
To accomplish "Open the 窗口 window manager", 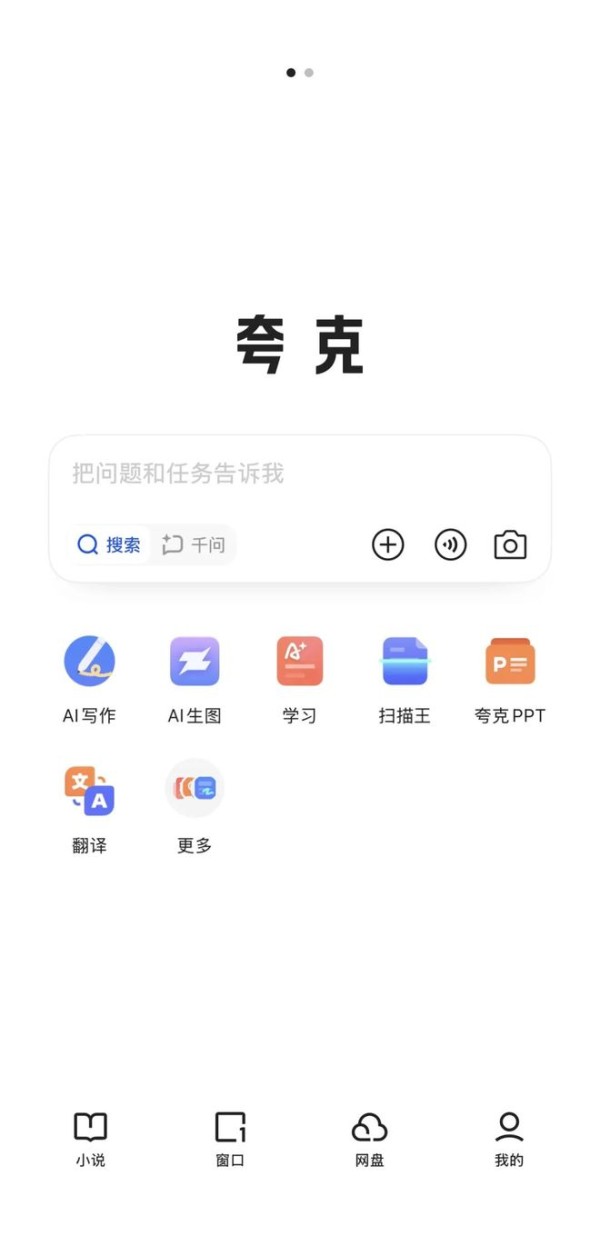I will (x=230, y=1138).
